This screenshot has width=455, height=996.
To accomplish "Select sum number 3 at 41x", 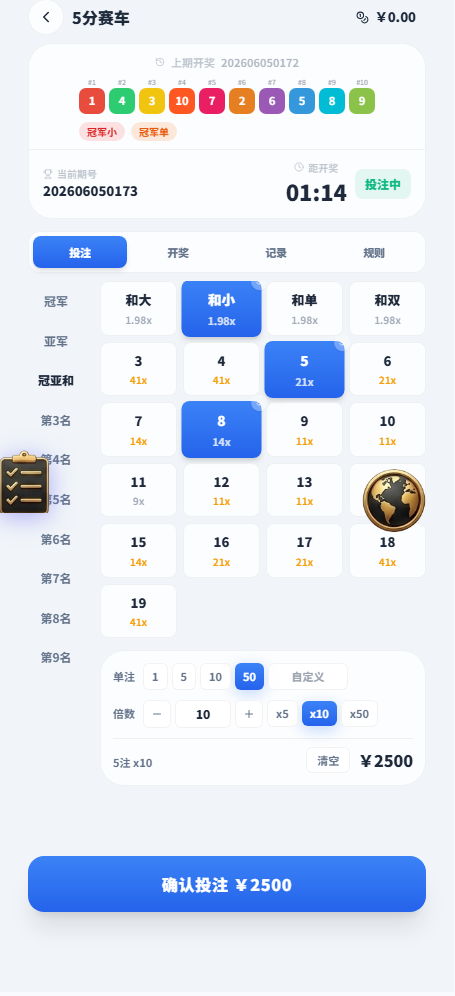I will [x=139, y=369].
